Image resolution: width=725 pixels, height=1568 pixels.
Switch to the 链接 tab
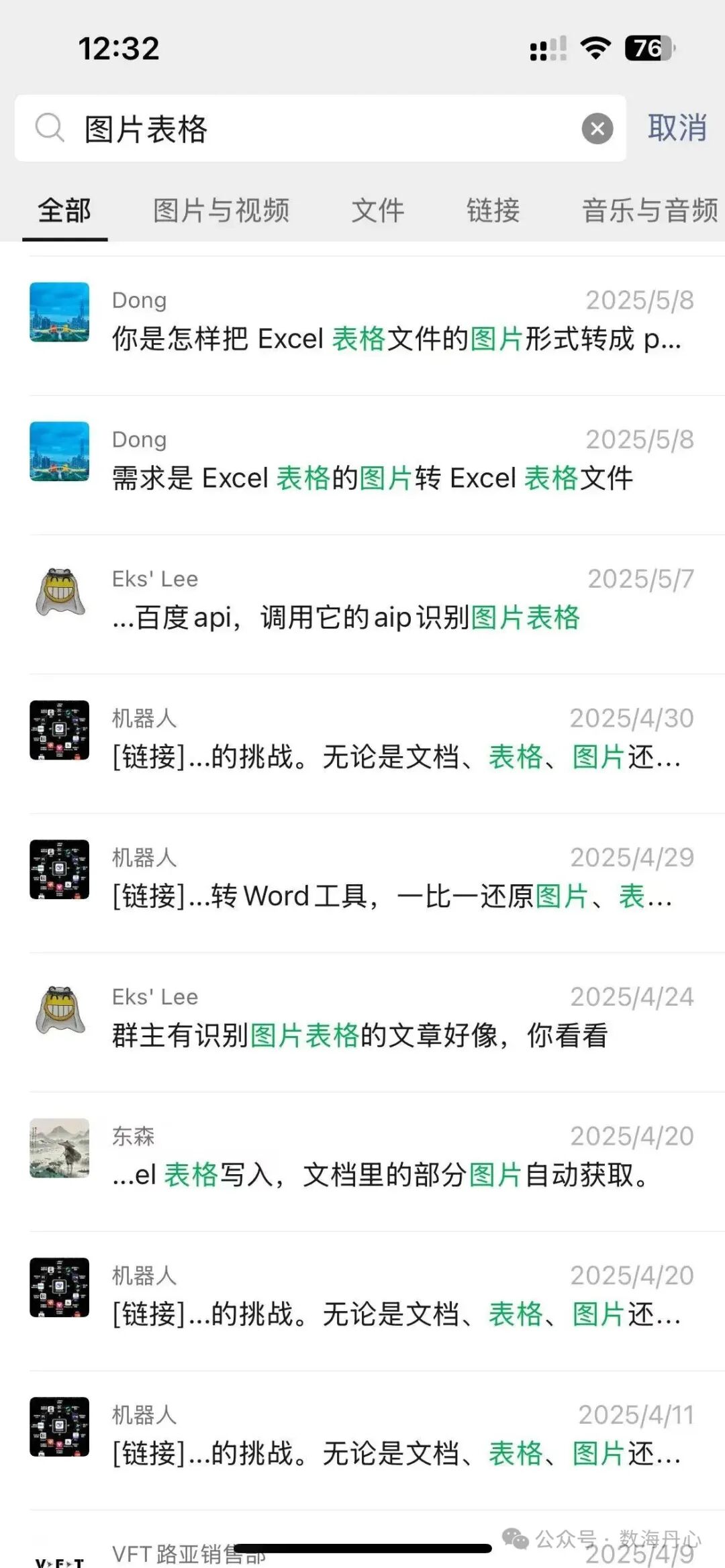[493, 211]
